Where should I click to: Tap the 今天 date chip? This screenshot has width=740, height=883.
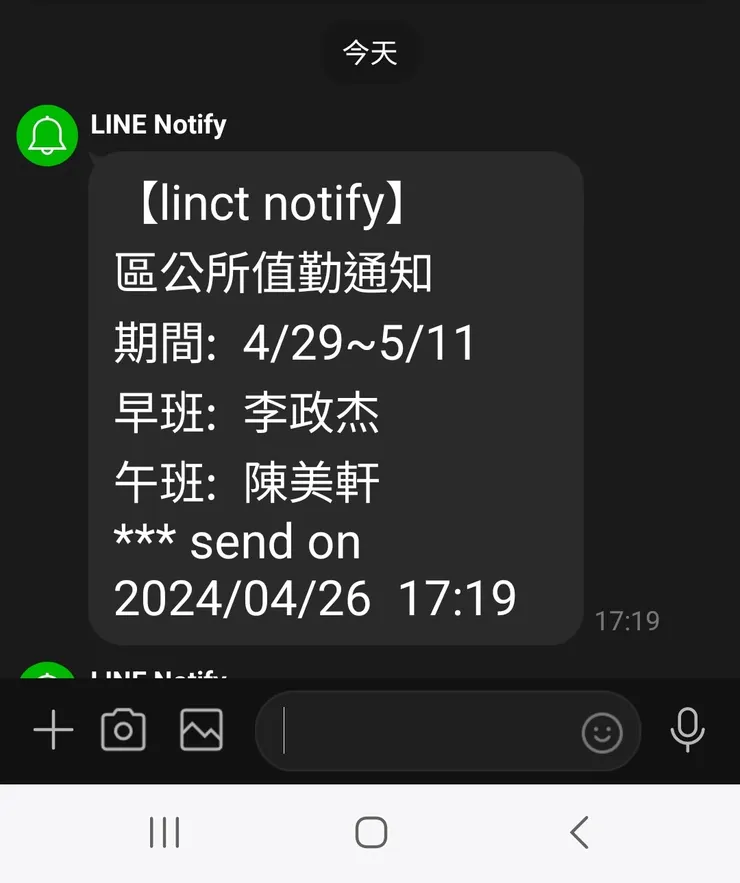point(370,53)
